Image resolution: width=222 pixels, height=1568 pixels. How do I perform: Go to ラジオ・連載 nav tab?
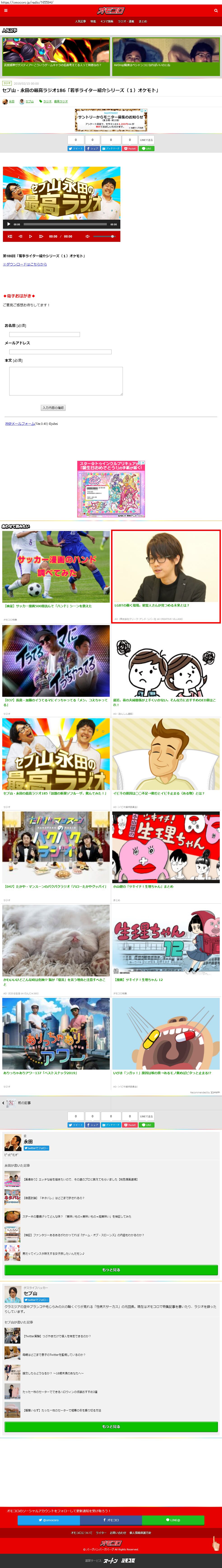tap(126, 21)
